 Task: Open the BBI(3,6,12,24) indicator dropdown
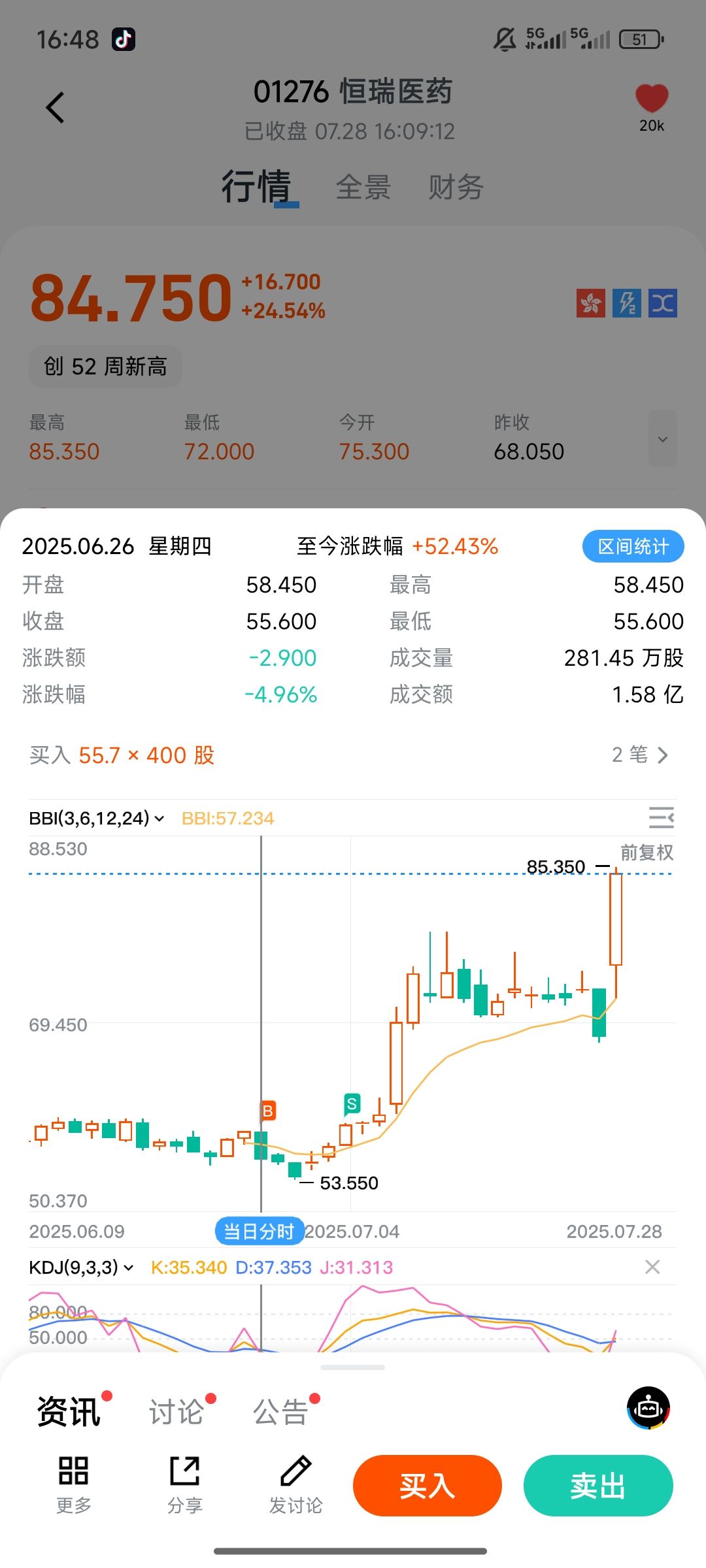coord(97,818)
